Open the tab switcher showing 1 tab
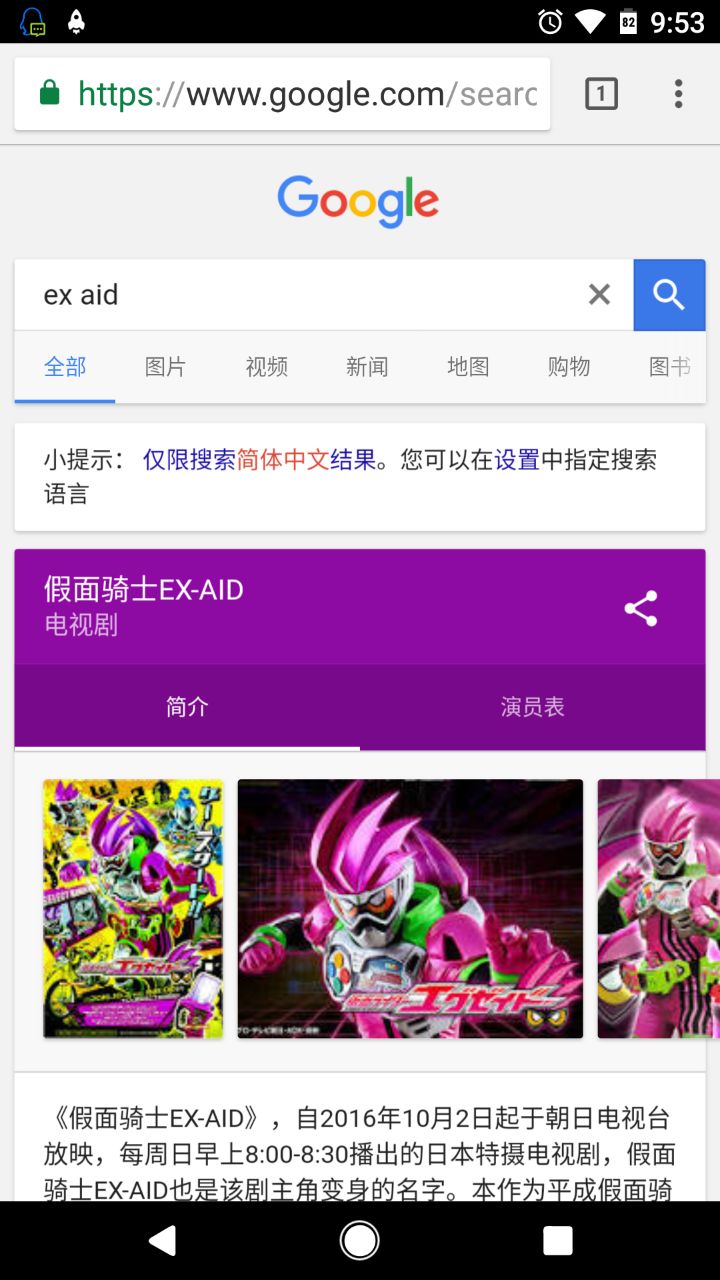Screen dimensions: 720x1280 tap(601, 94)
